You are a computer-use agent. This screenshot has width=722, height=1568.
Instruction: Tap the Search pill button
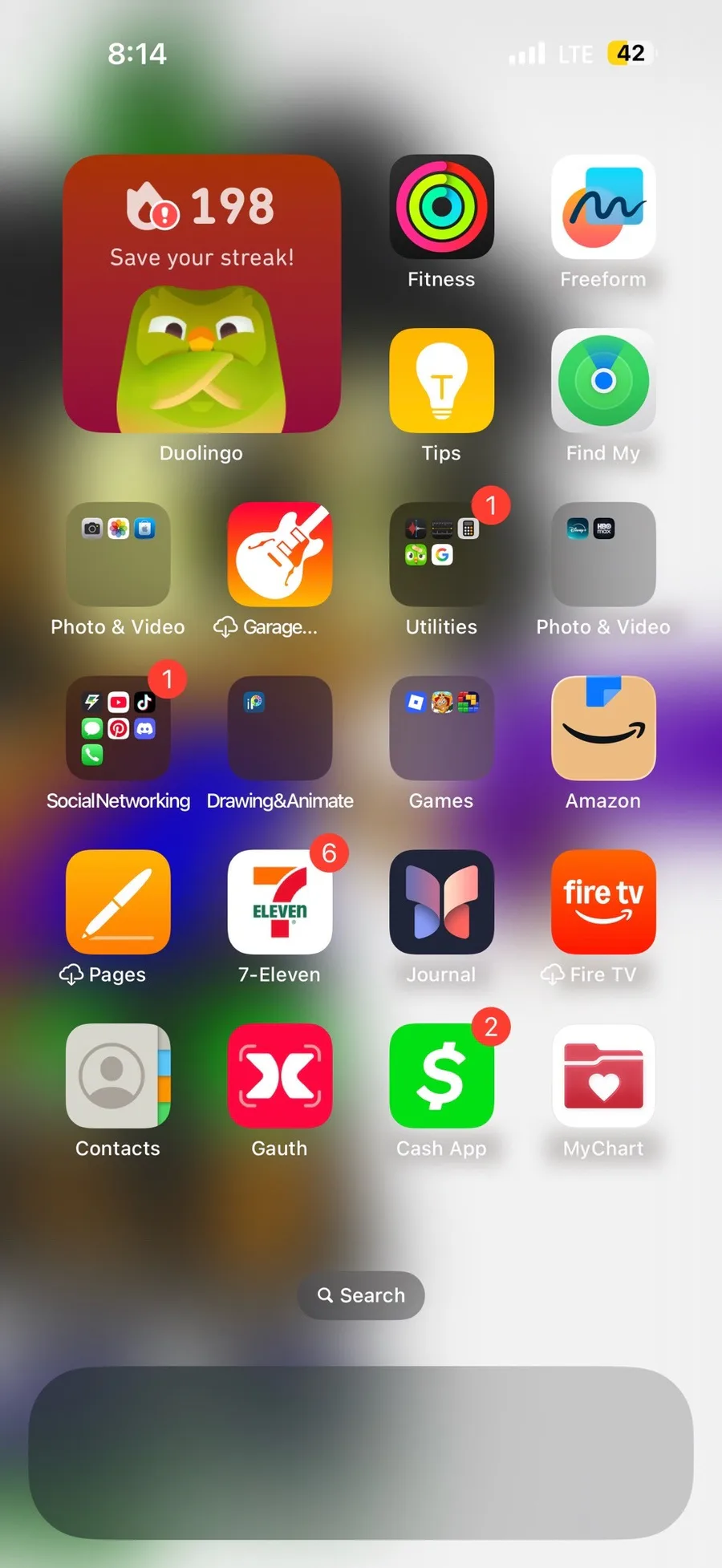point(361,1295)
